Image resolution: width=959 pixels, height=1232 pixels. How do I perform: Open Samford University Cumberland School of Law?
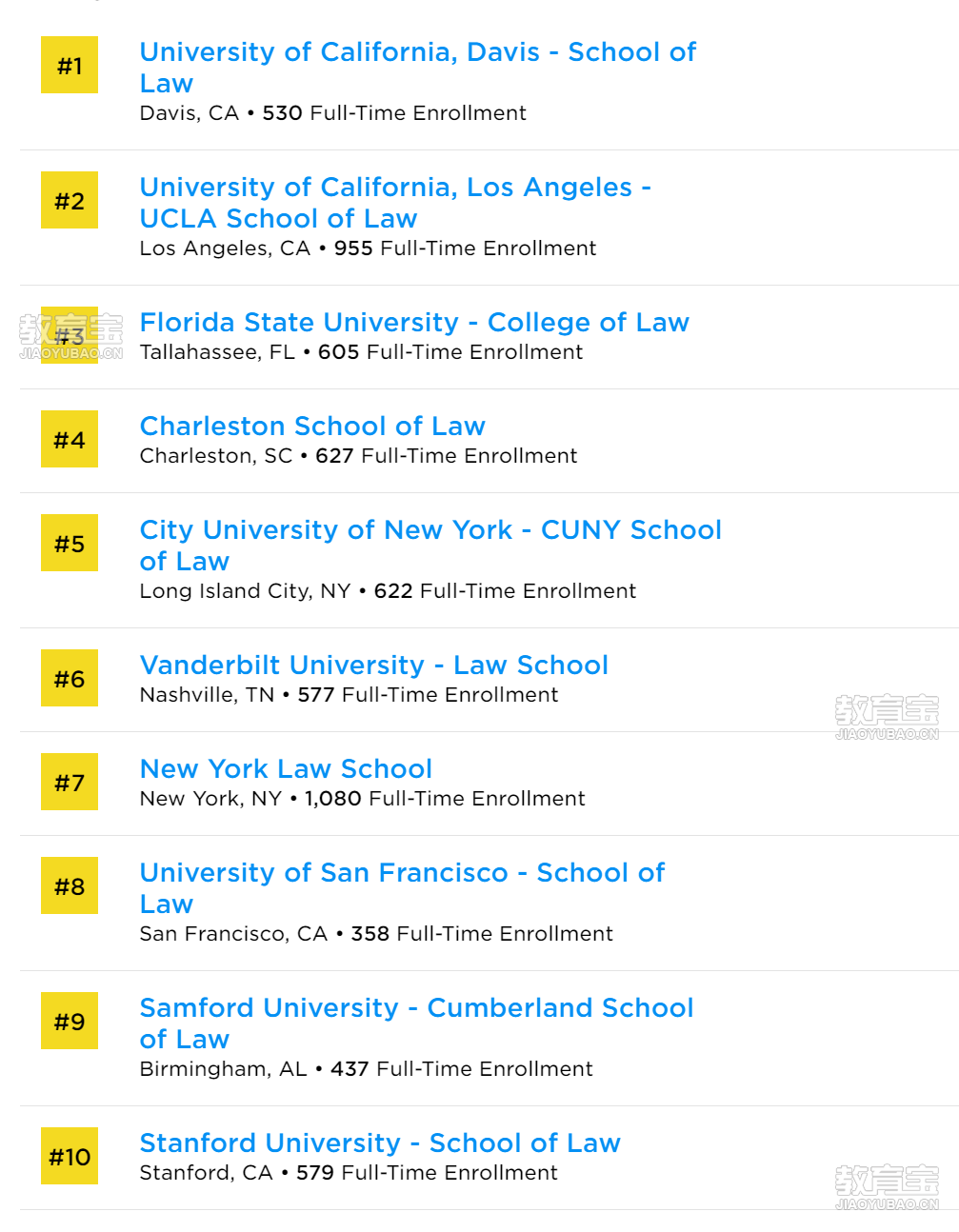pos(416,1008)
